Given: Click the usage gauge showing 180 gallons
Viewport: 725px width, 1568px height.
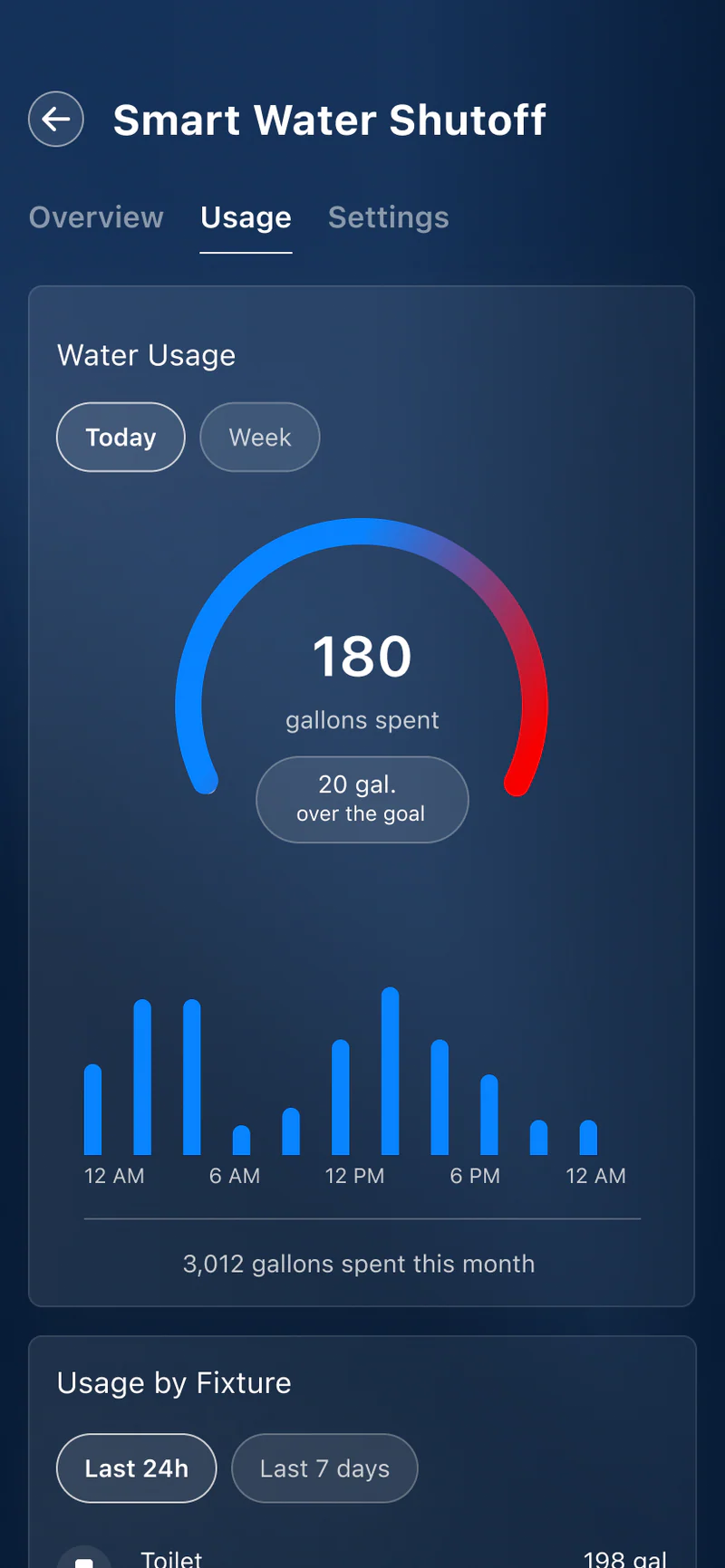Looking at the screenshot, I should pos(362,657).
